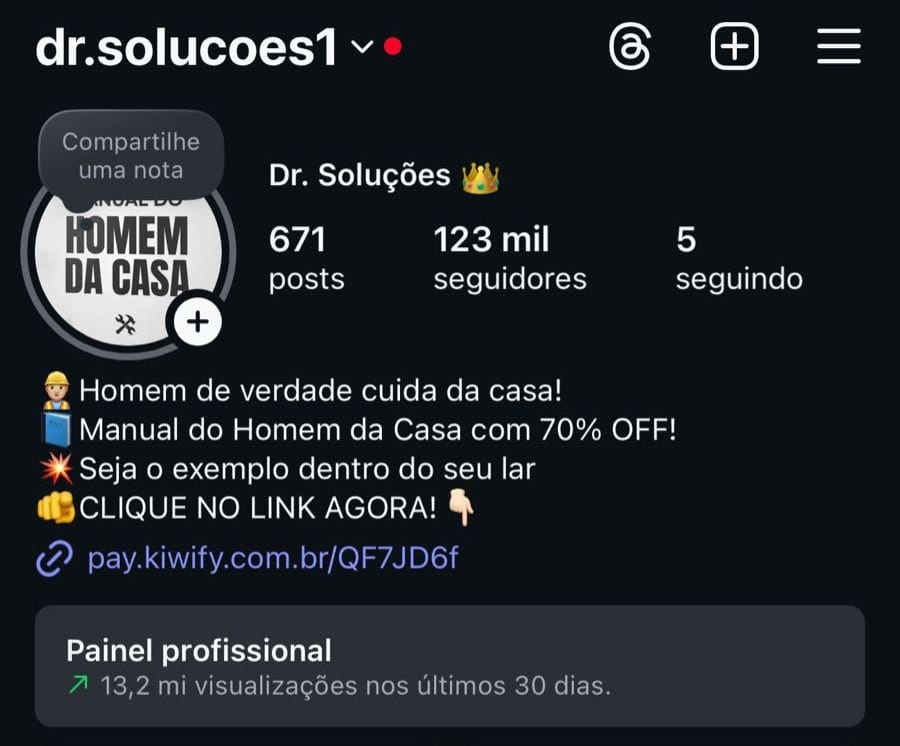Tap the 'Compartilhe uma nota' bubble
The height and width of the screenshot is (746, 900).
click(x=131, y=156)
